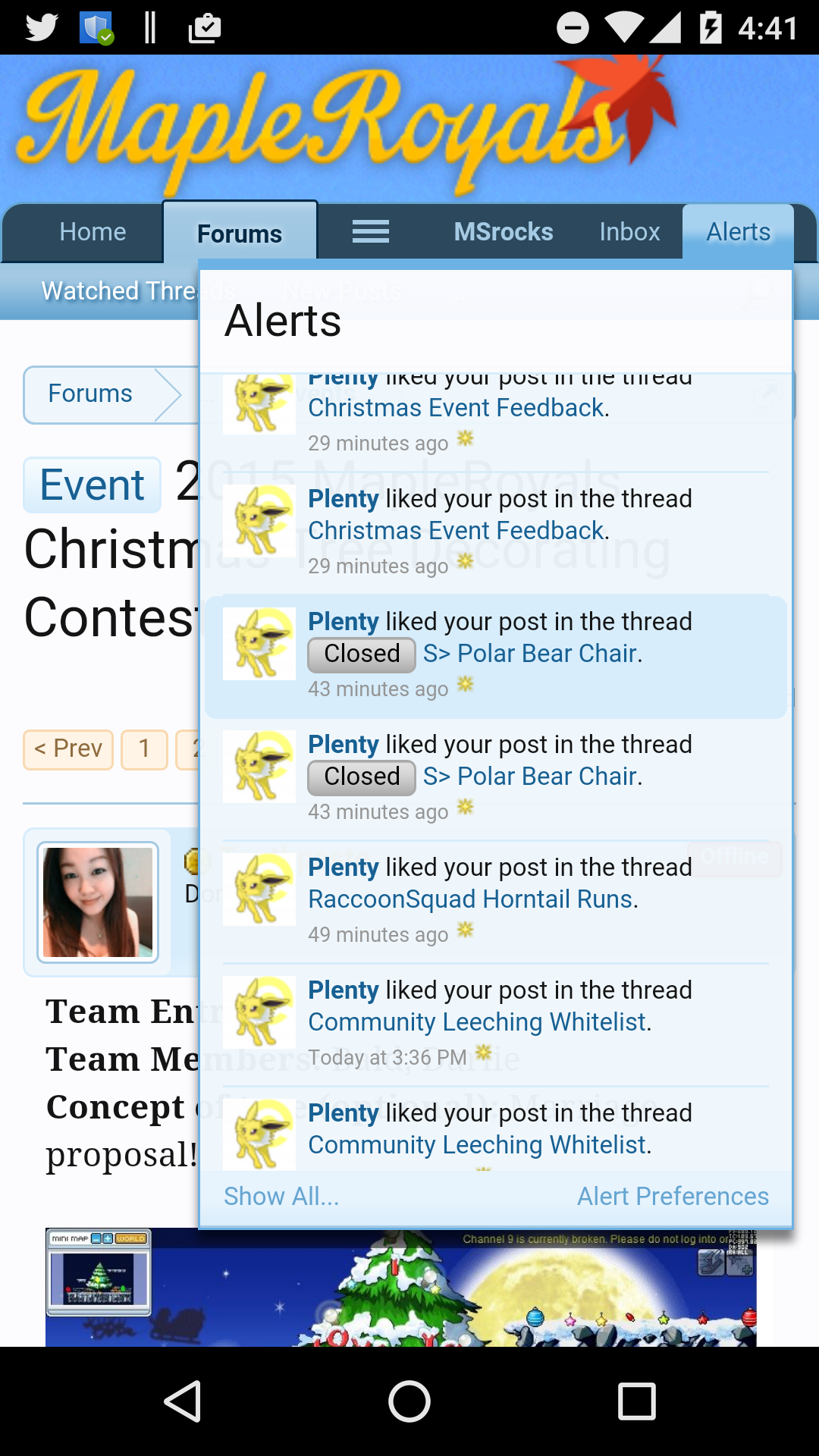Open RaccoonSquad Horntail Runs thread
The height and width of the screenshot is (1456, 819).
470,899
